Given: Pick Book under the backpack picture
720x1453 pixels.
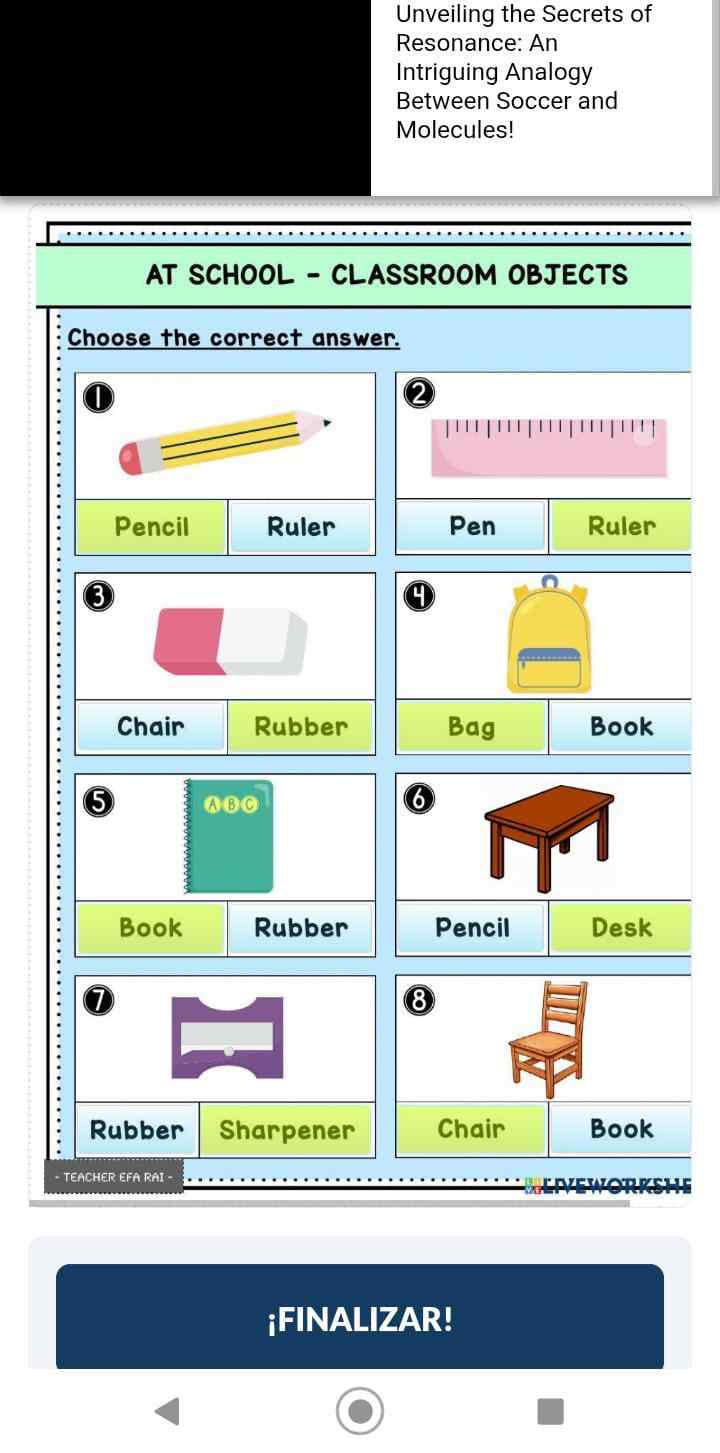Looking at the screenshot, I should 621,727.
